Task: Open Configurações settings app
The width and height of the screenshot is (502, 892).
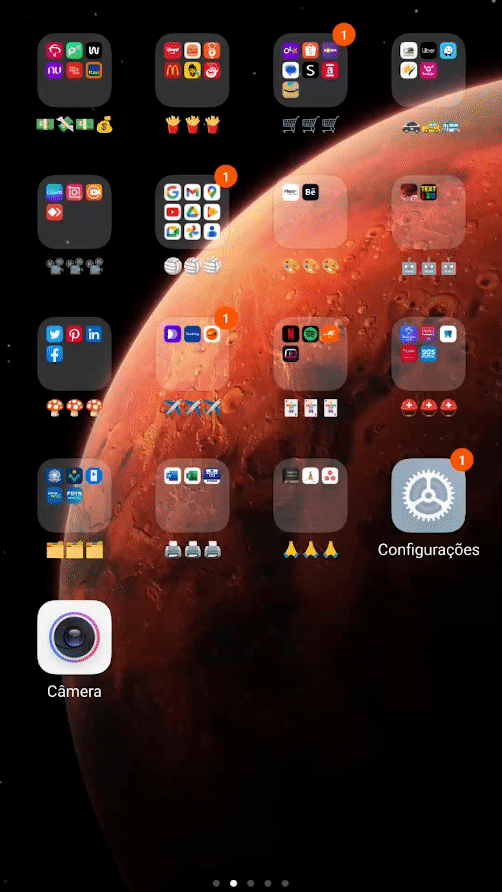Action: (429, 495)
